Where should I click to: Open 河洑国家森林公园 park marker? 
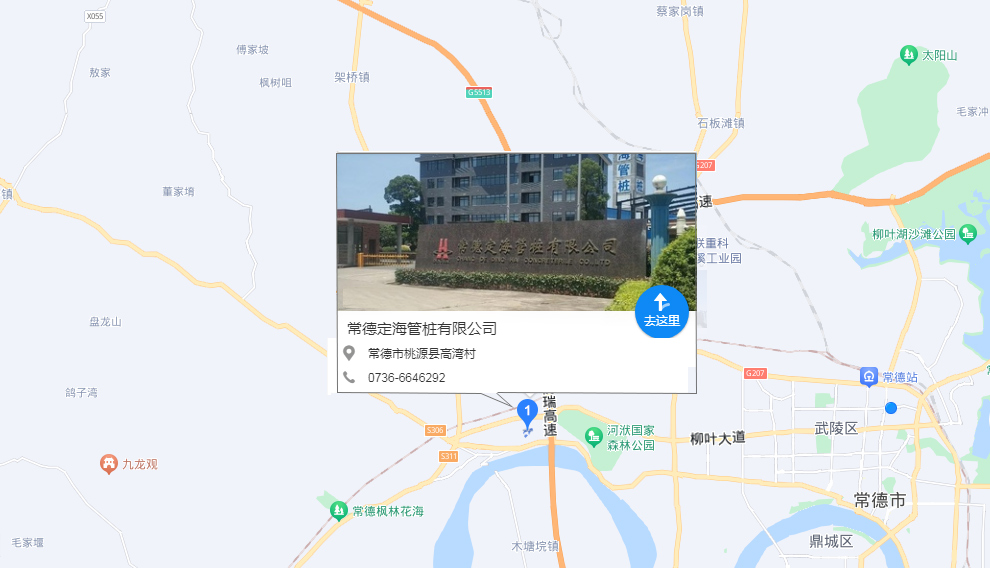[x=594, y=437]
